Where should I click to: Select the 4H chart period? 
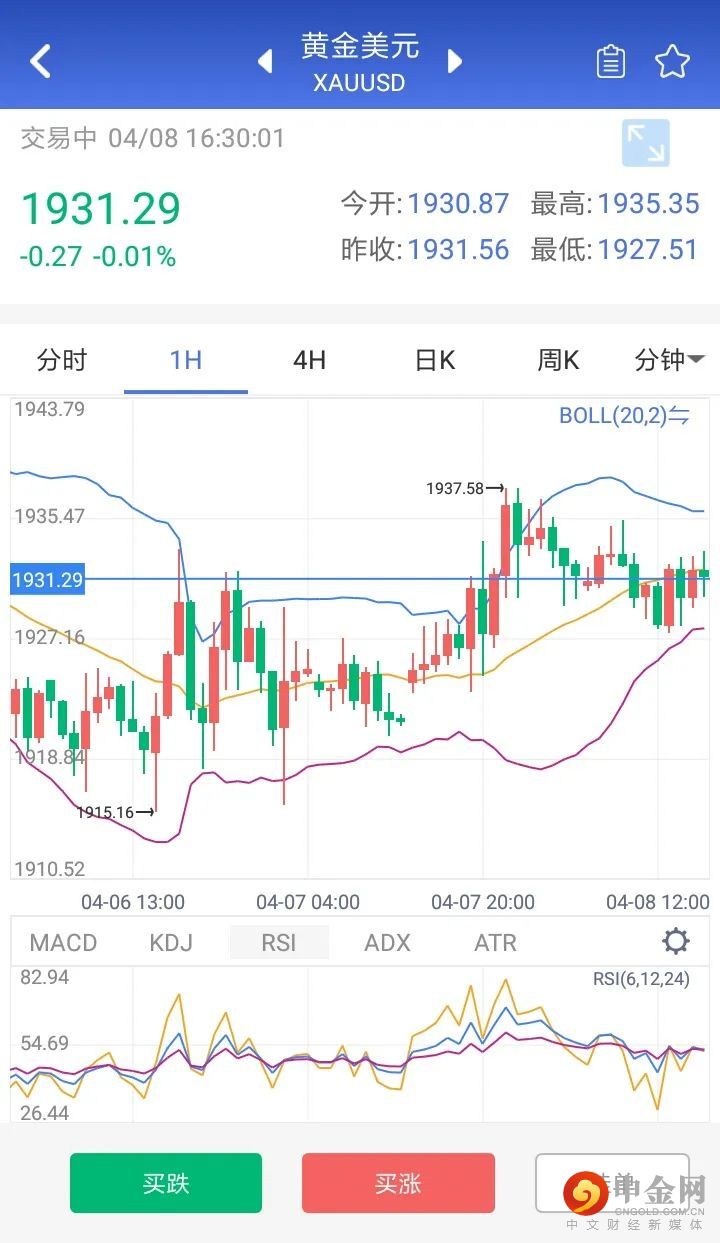click(x=310, y=360)
